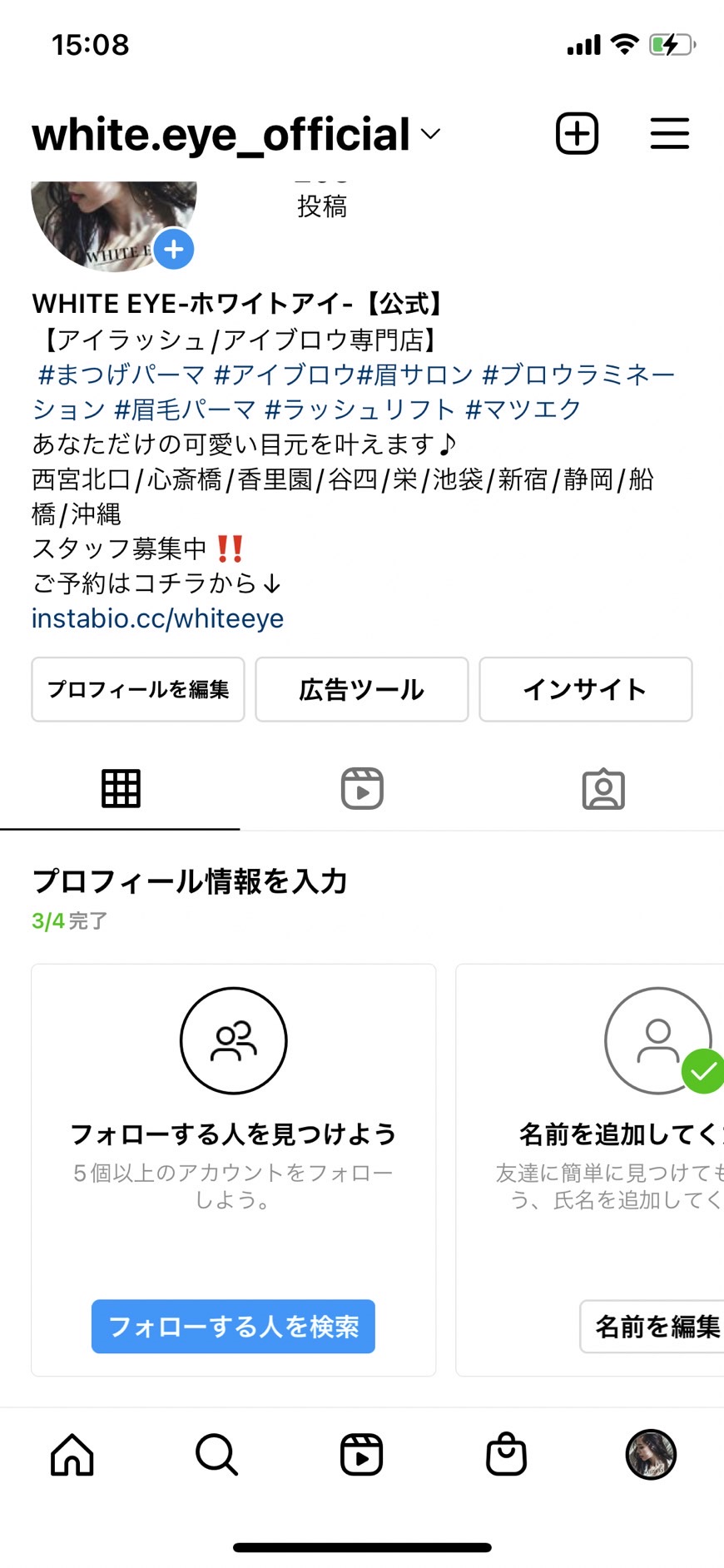Screen dimensions: 724x1568
Task: Open the account switcher next to white.eye_official
Action: (430, 135)
